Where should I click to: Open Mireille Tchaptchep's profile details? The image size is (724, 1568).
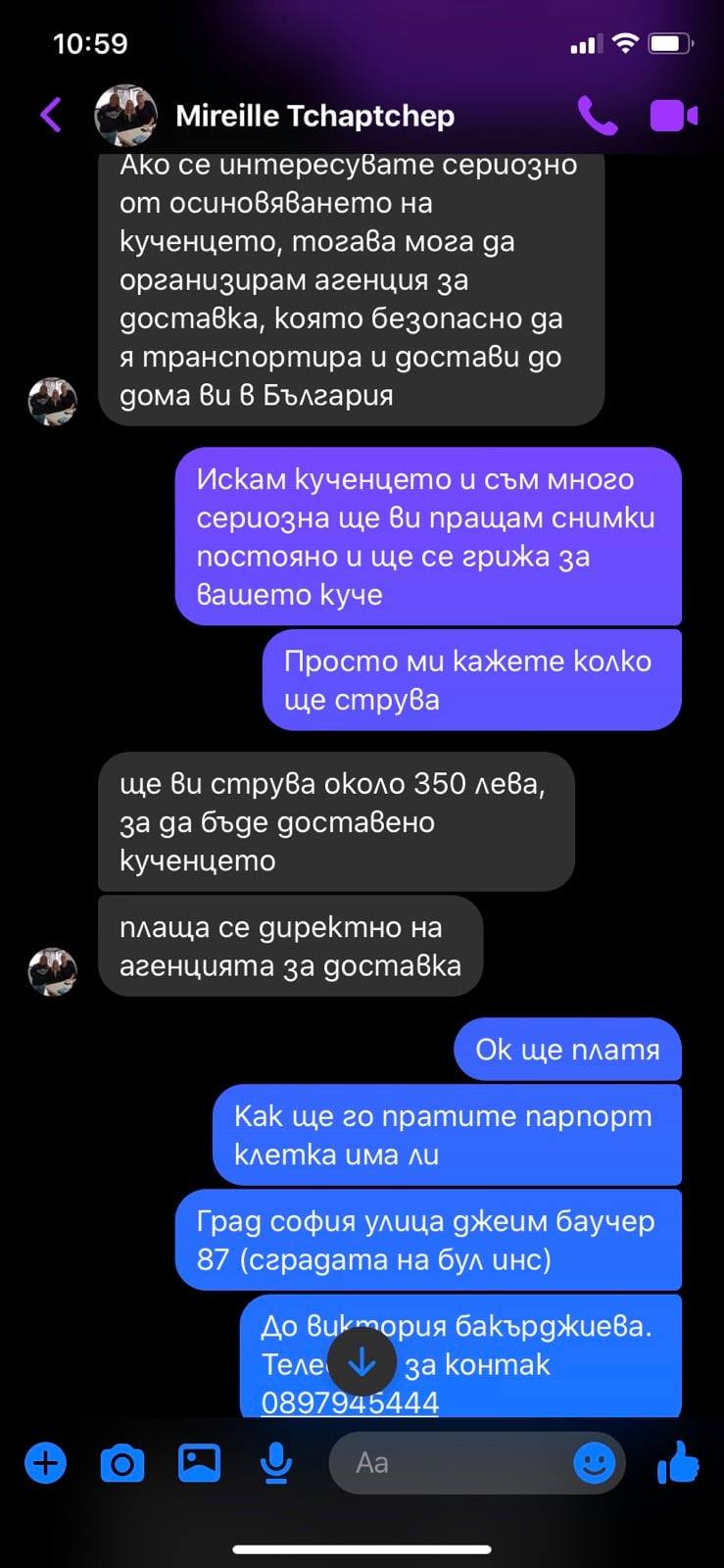tap(314, 116)
